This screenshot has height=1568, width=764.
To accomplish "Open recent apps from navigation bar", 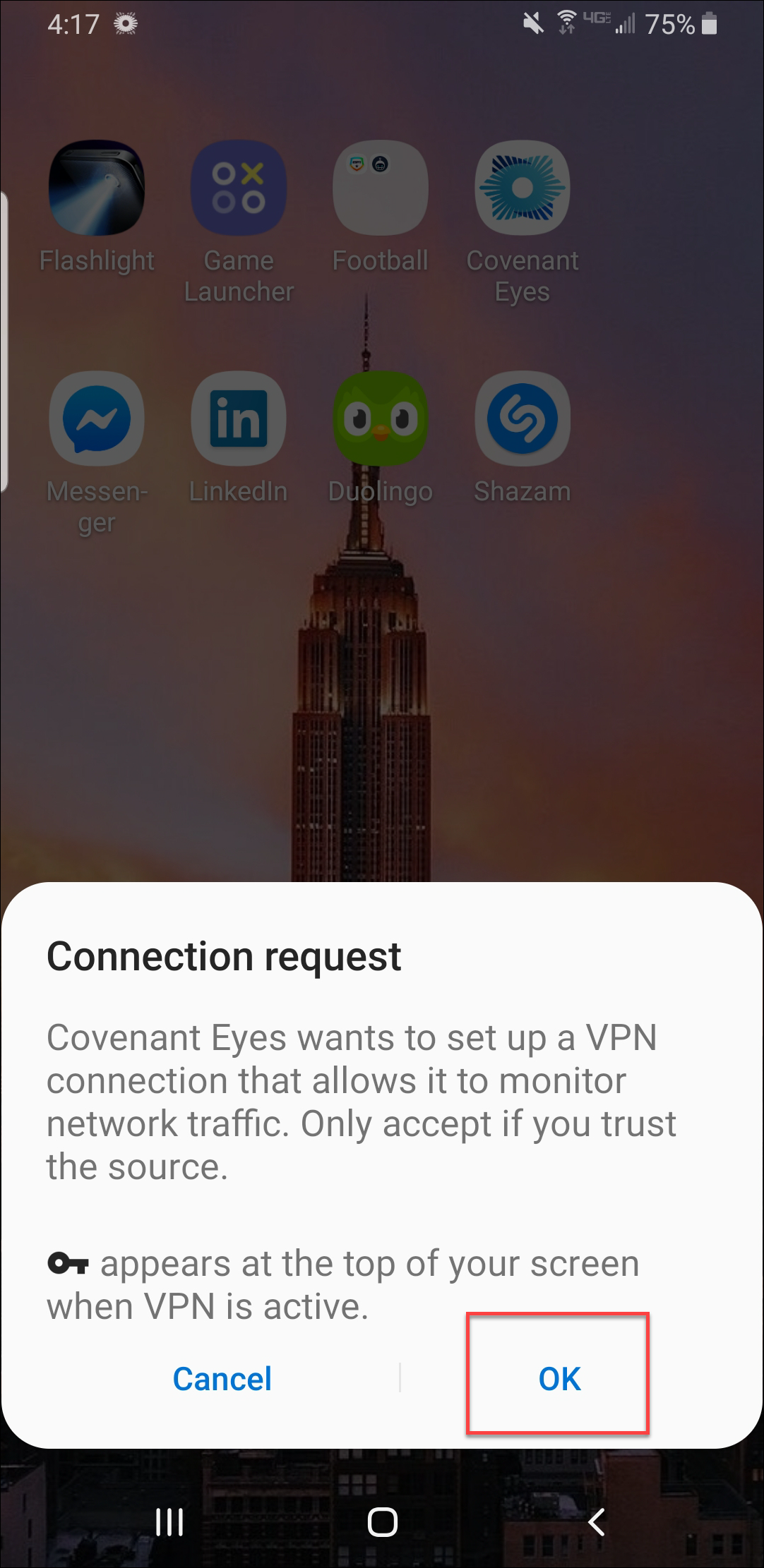I will (x=169, y=1522).
